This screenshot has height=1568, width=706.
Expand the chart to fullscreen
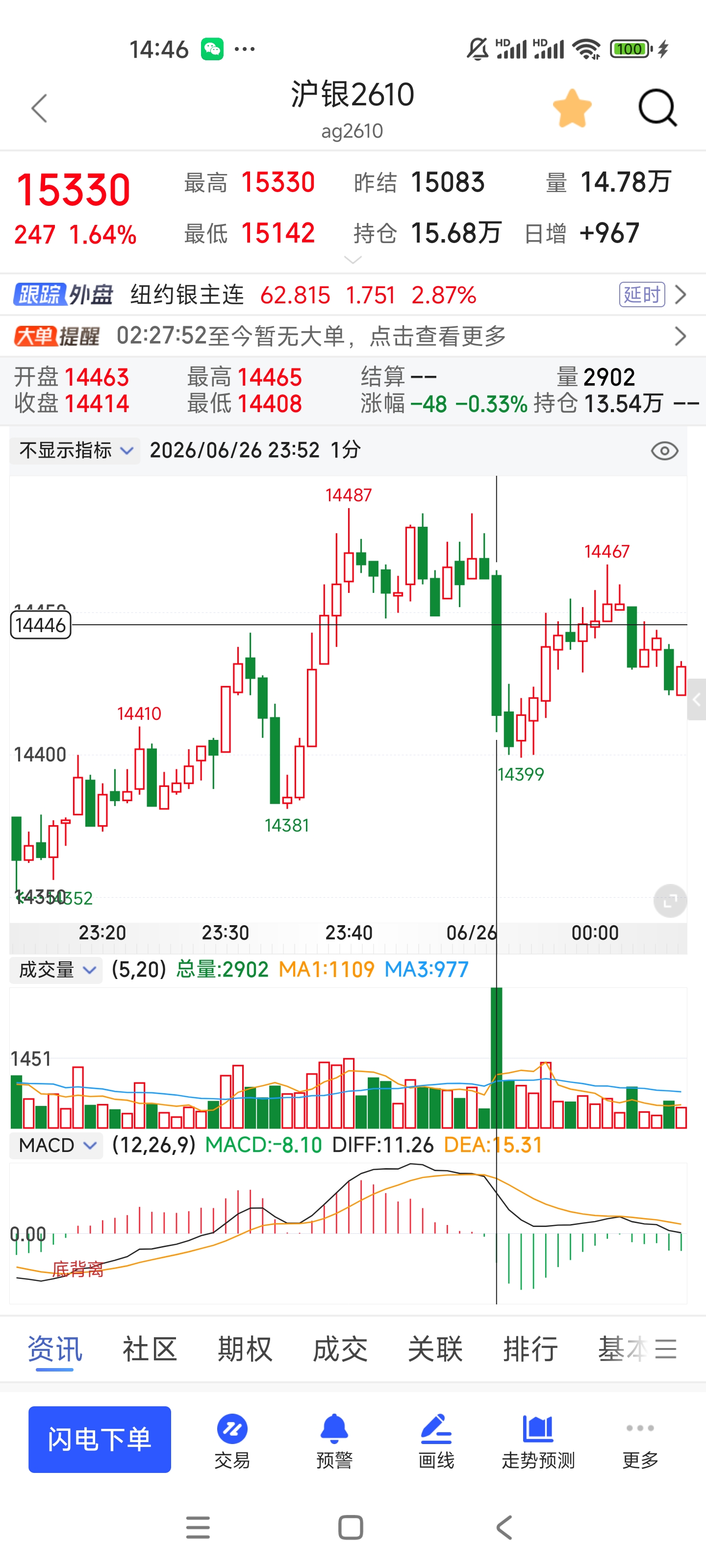point(669,900)
